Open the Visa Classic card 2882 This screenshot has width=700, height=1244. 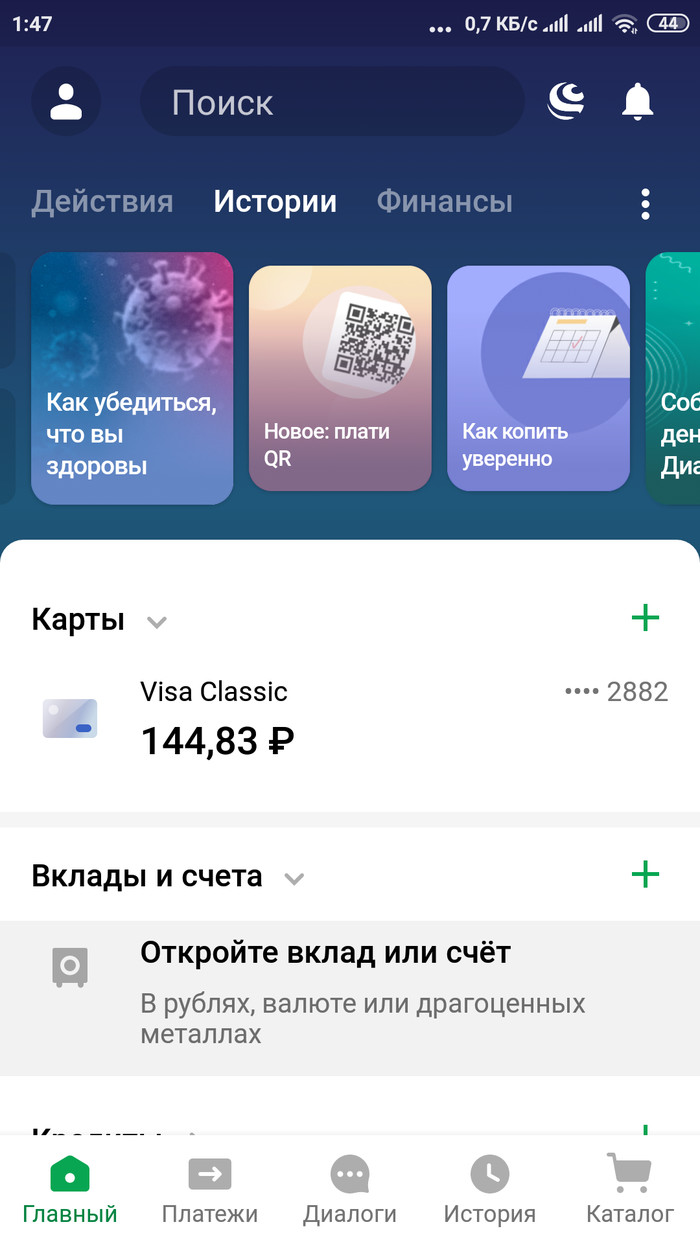pyautogui.click(x=350, y=718)
